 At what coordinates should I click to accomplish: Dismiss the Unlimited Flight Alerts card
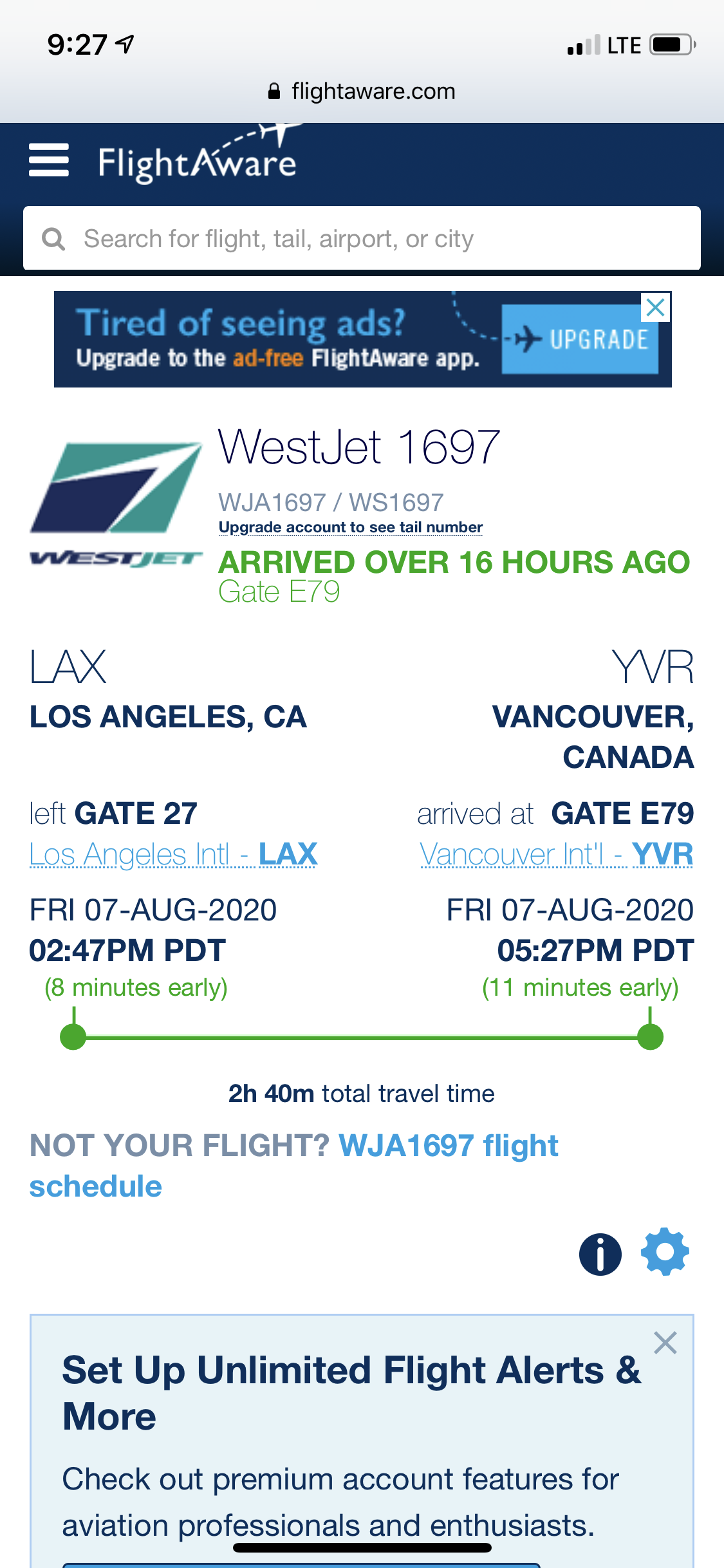[x=665, y=1343]
